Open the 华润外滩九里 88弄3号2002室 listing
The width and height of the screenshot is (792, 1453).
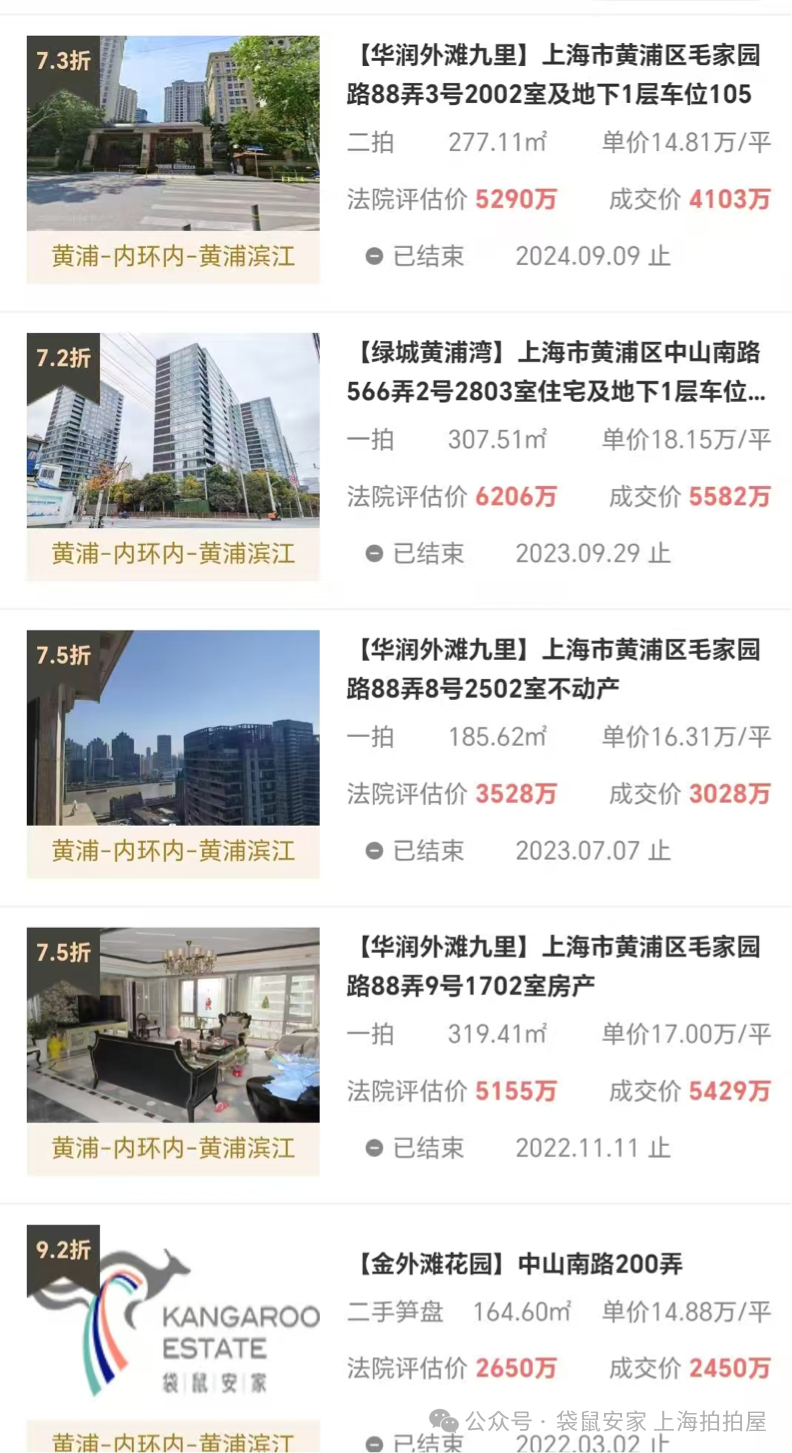(x=555, y=75)
